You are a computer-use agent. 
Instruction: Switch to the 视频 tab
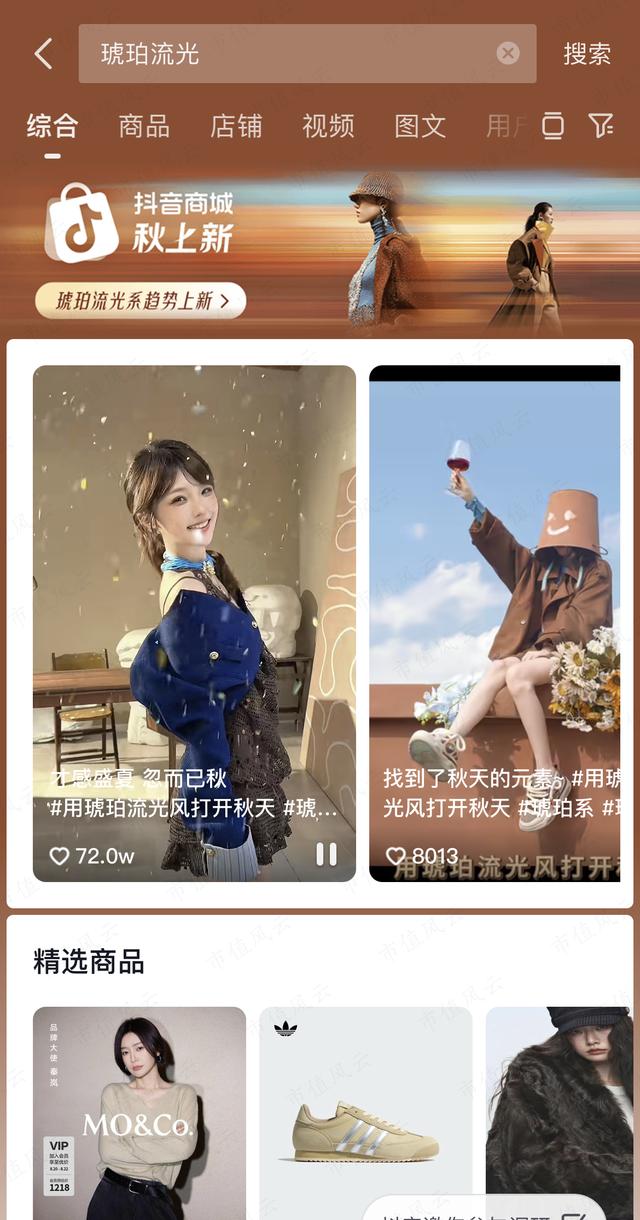click(328, 126)
